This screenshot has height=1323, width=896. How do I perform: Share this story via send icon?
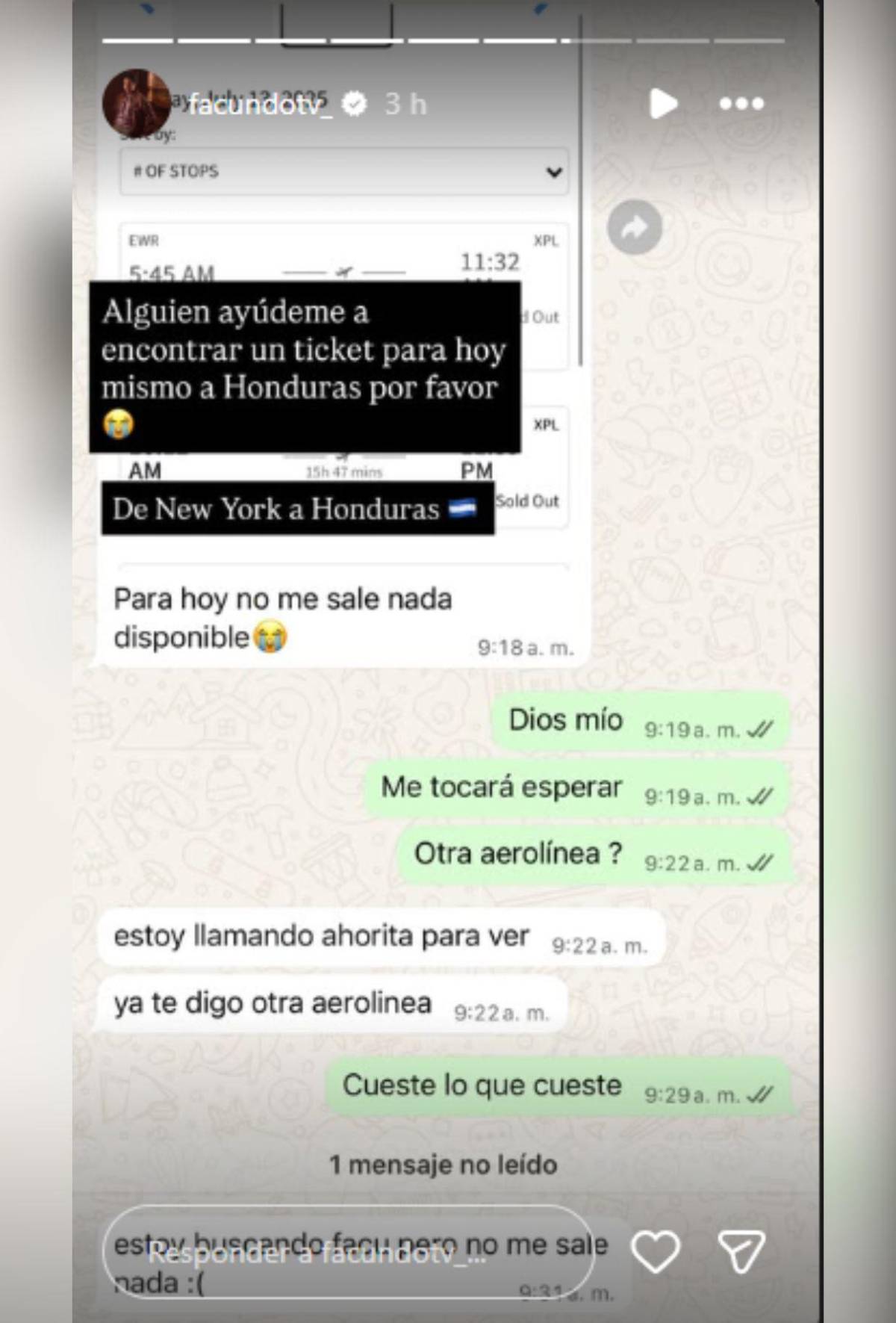click(741, 1251)
